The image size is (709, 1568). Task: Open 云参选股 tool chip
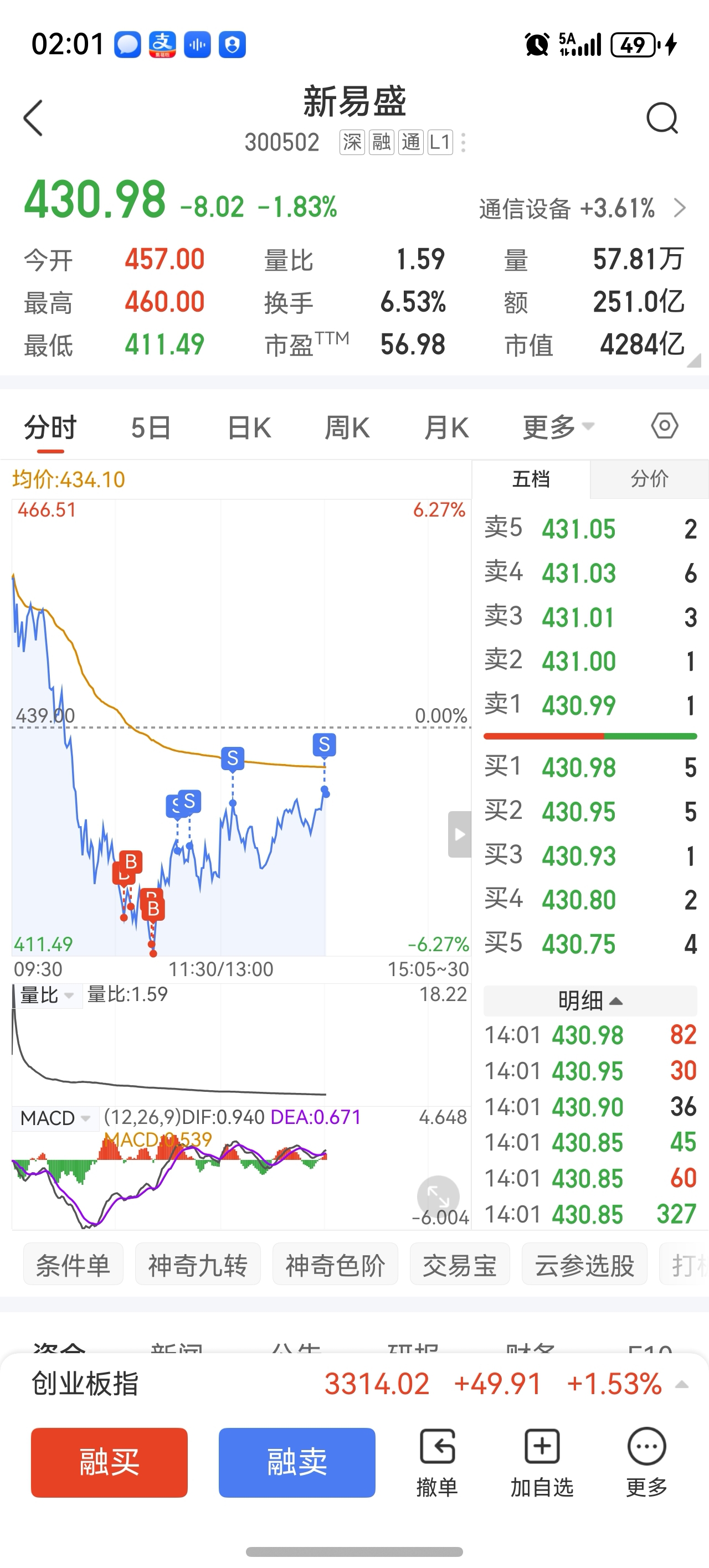tap(584, 1266)
